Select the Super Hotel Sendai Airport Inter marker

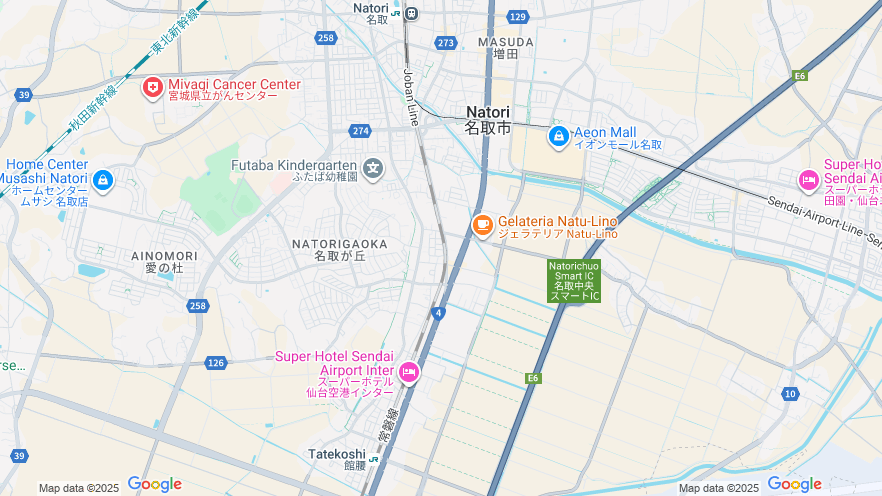pyautogui.click(x=408, y=373)
